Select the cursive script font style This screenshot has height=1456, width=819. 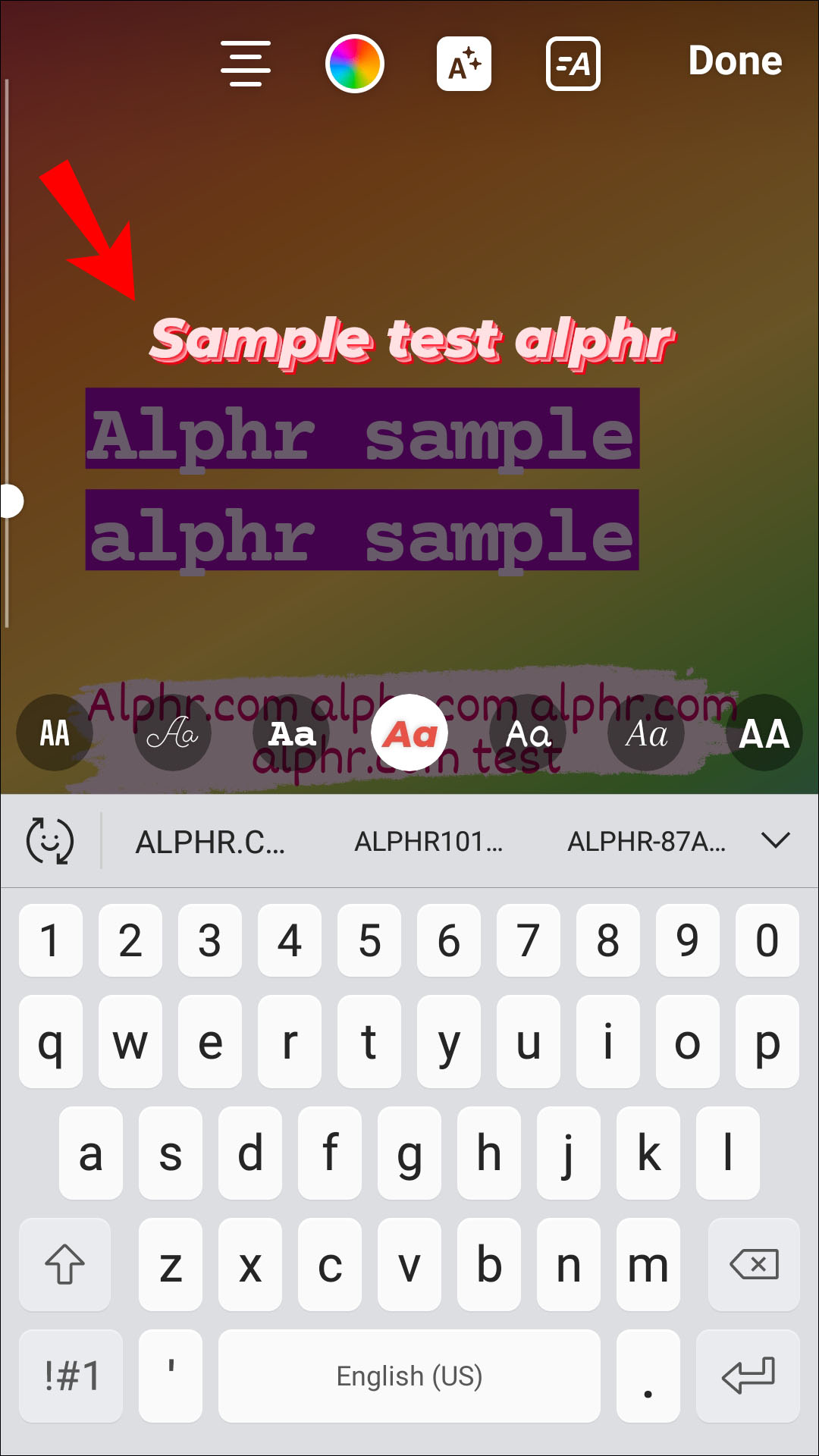173,733
